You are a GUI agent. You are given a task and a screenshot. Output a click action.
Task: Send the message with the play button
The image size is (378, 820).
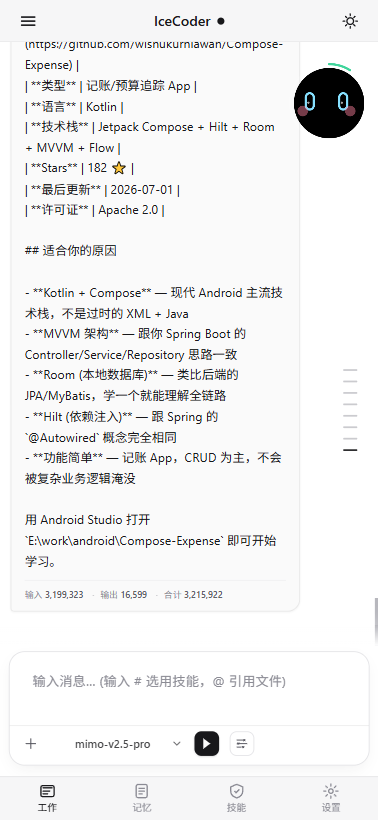207,744
